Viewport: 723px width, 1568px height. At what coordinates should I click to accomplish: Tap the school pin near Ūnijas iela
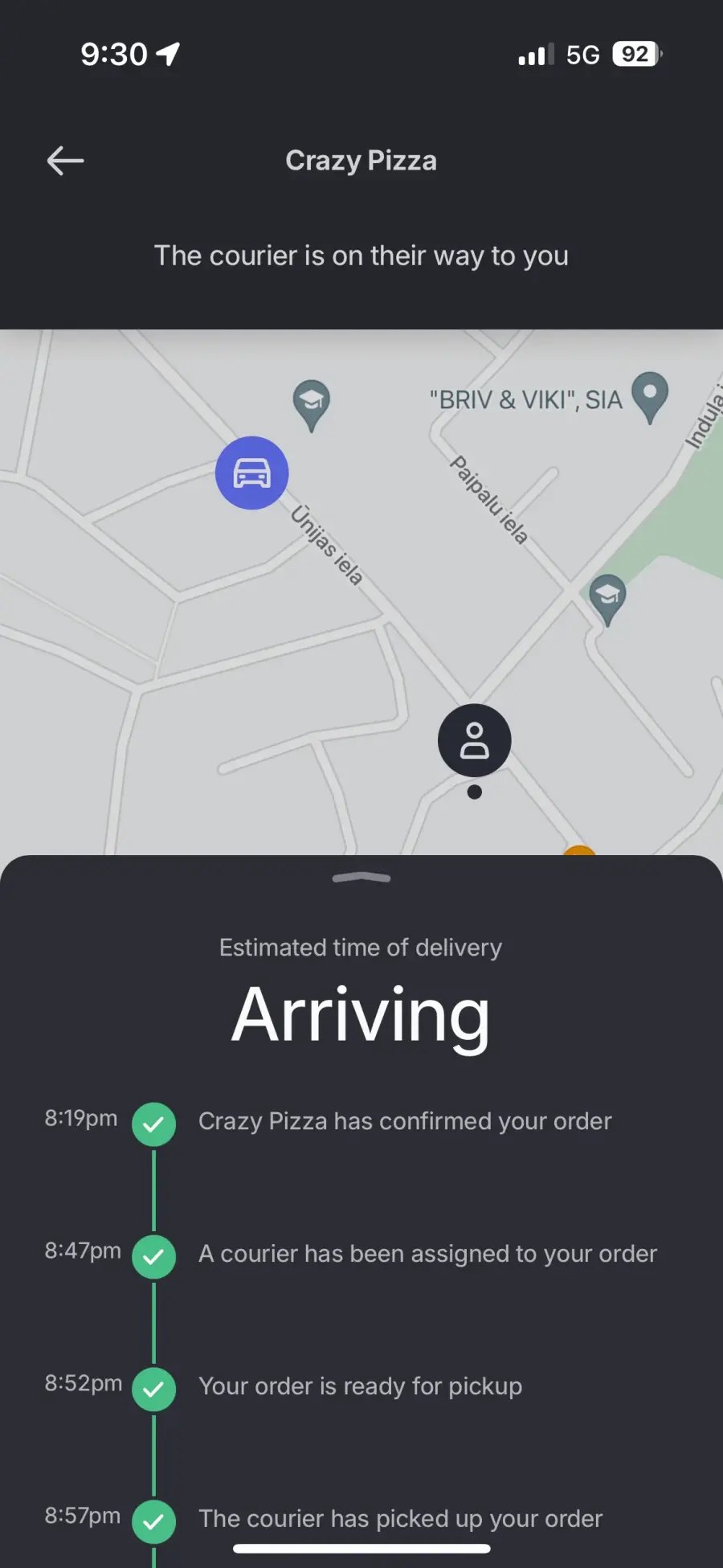pos(312,404)
